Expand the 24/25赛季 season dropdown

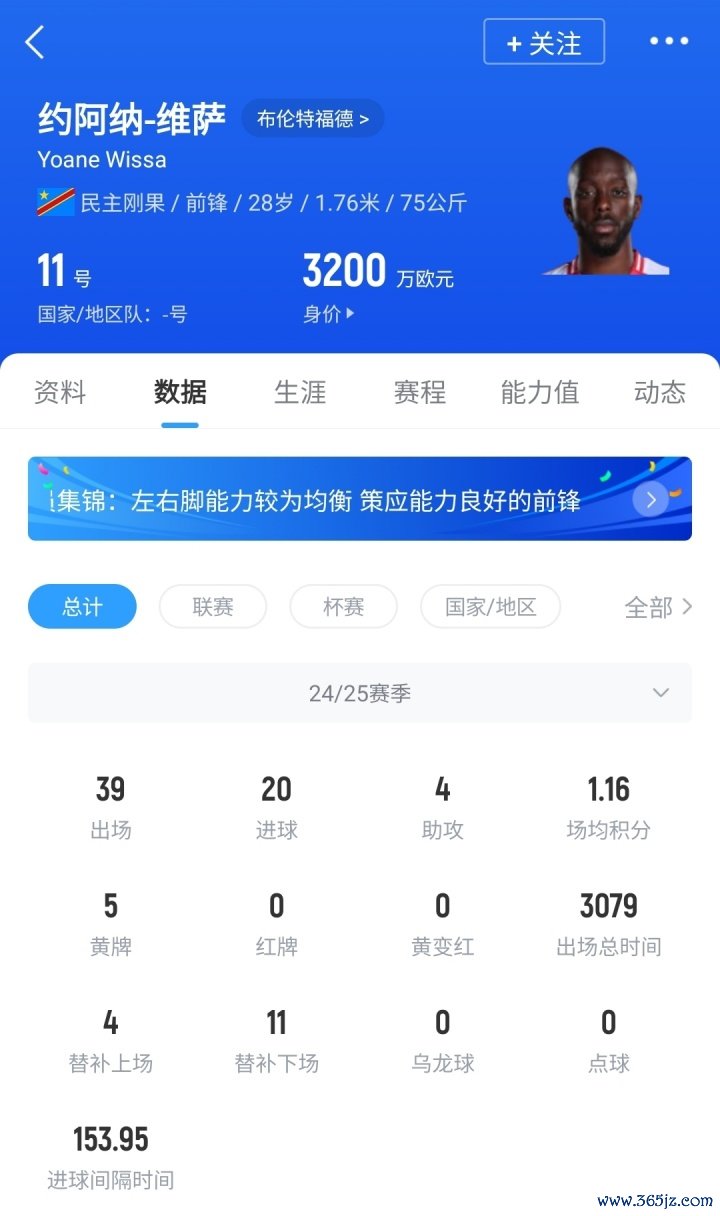click(360, 693)
